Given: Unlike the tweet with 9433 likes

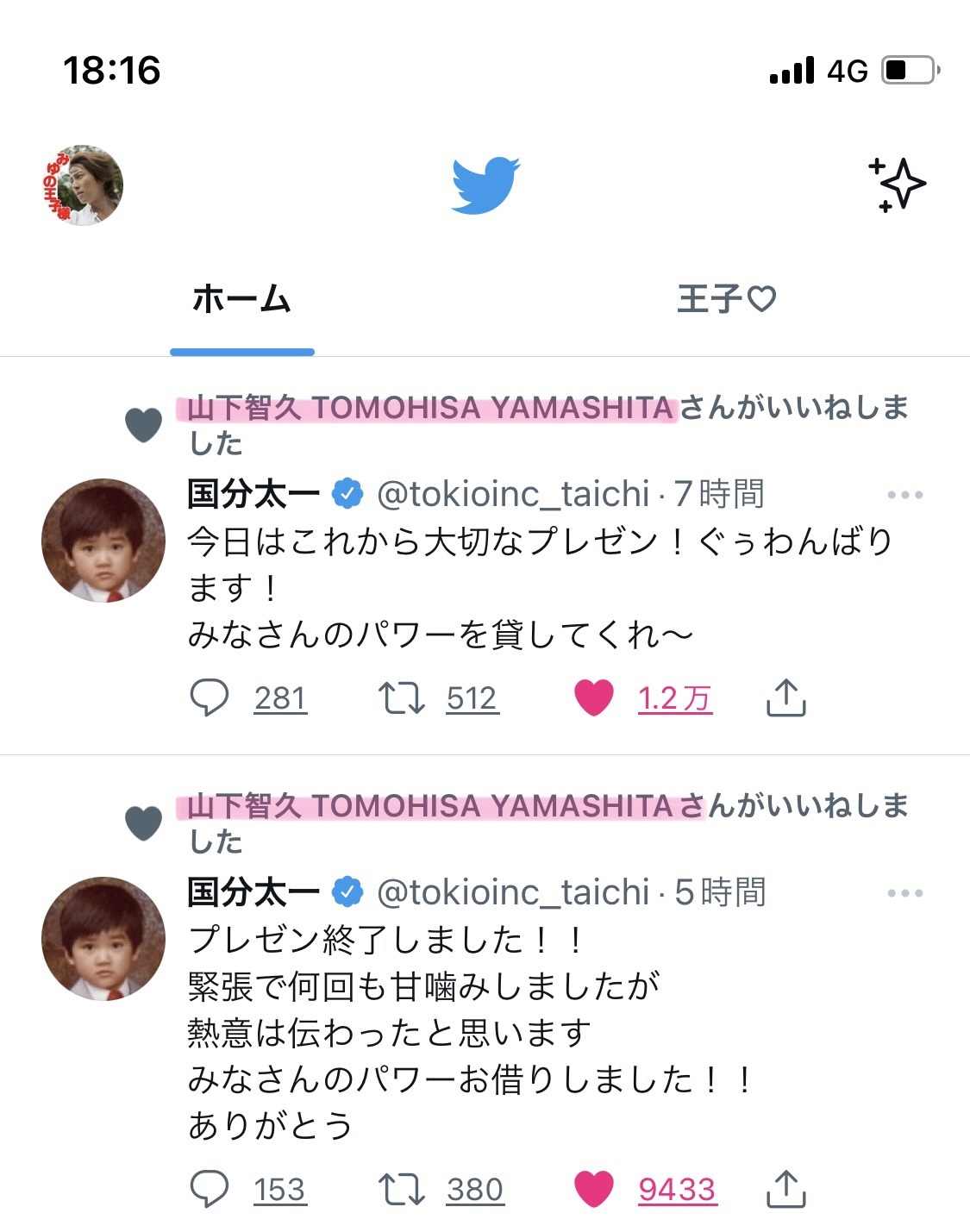Looking at the screenshot, I should point(594,1189).
